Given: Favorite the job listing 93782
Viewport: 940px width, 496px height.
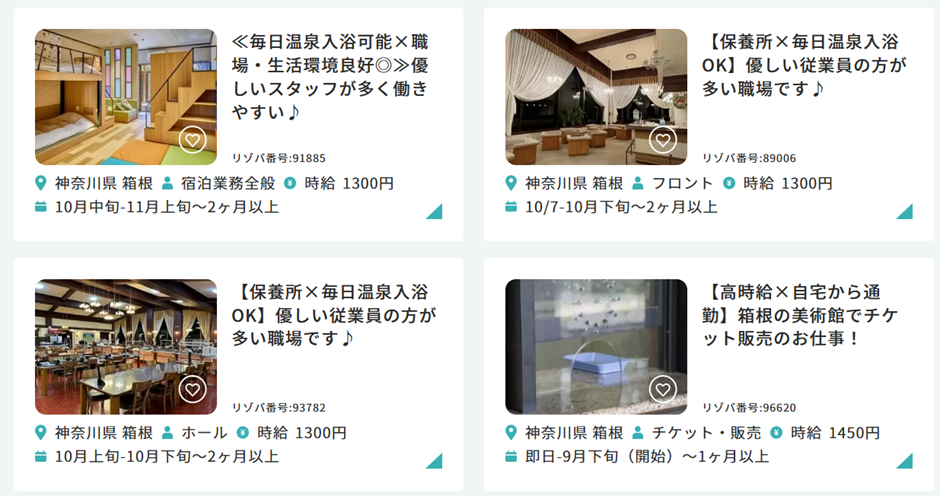Looking at the screenshot, I should 193,389.
